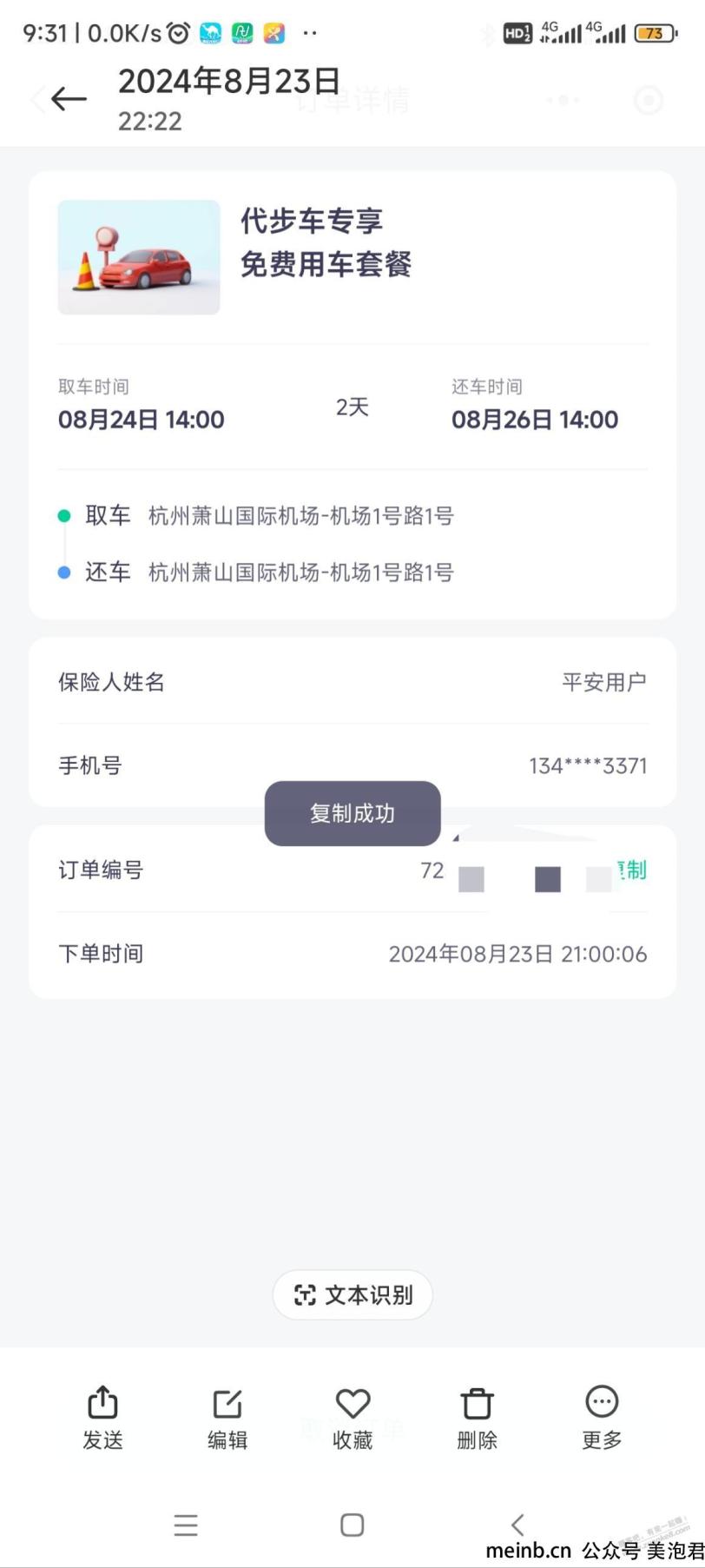Go to the home screen via navigation bar
705x1568 pixels.
pos(352,1525)
